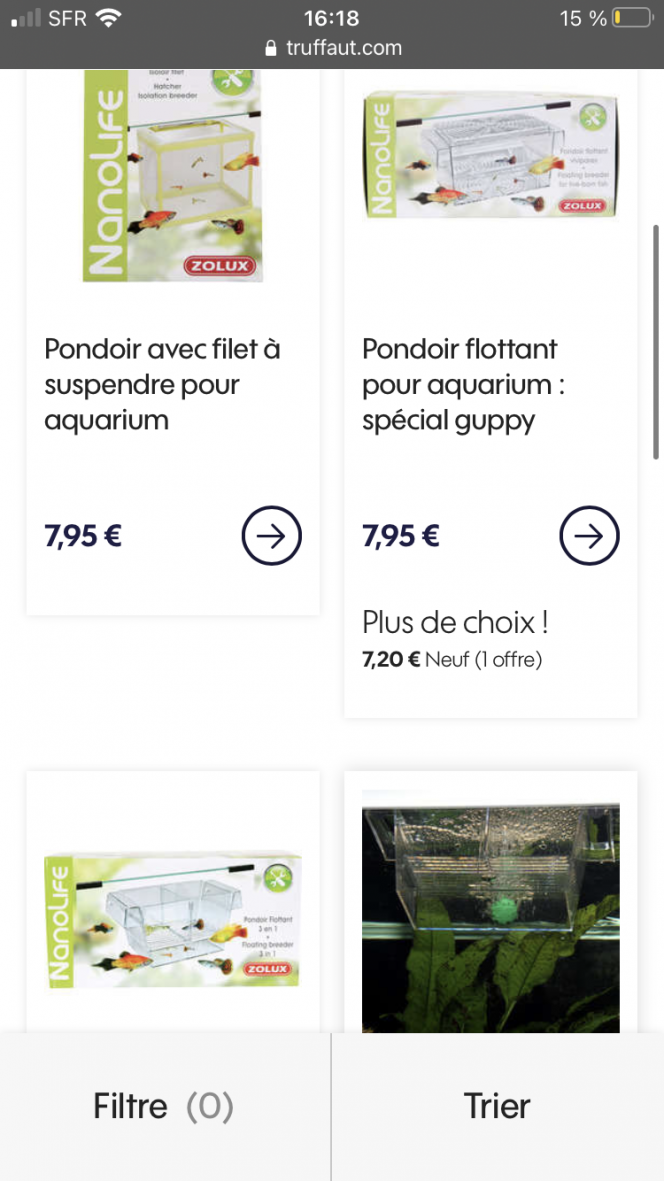Open the Trier sorting menu
The image size is (664, 1181).
pyautogui.click(x=498, y=1106)
